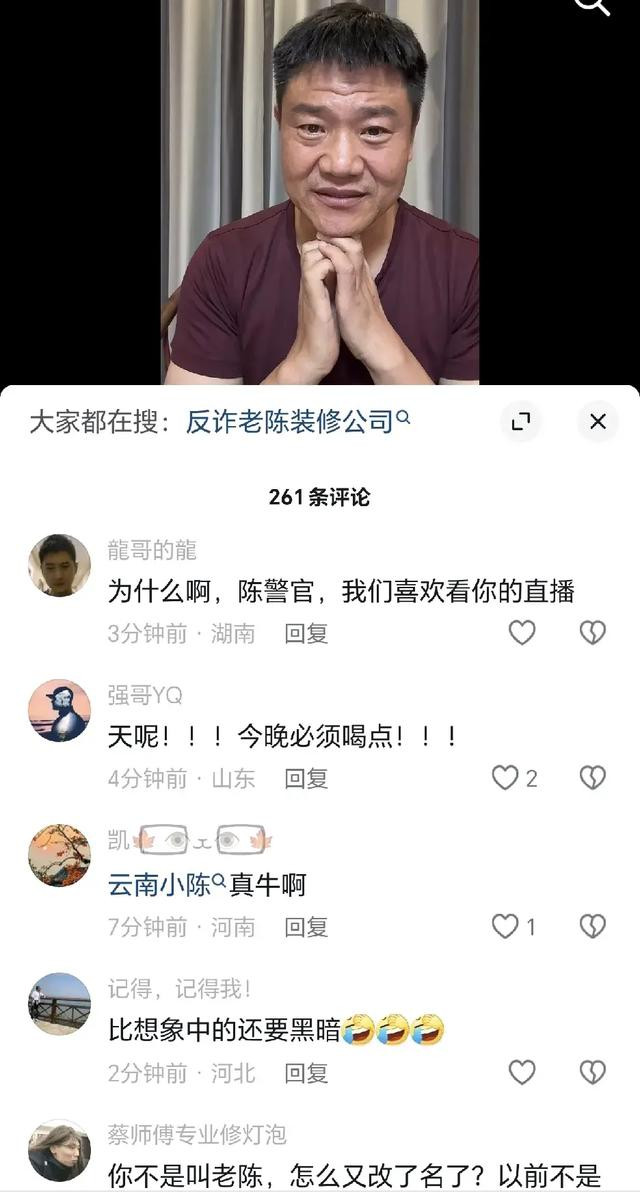This screenshot has height=1199, width=640.
Task: Close the comments panel
Action: [x=597, y=421]
